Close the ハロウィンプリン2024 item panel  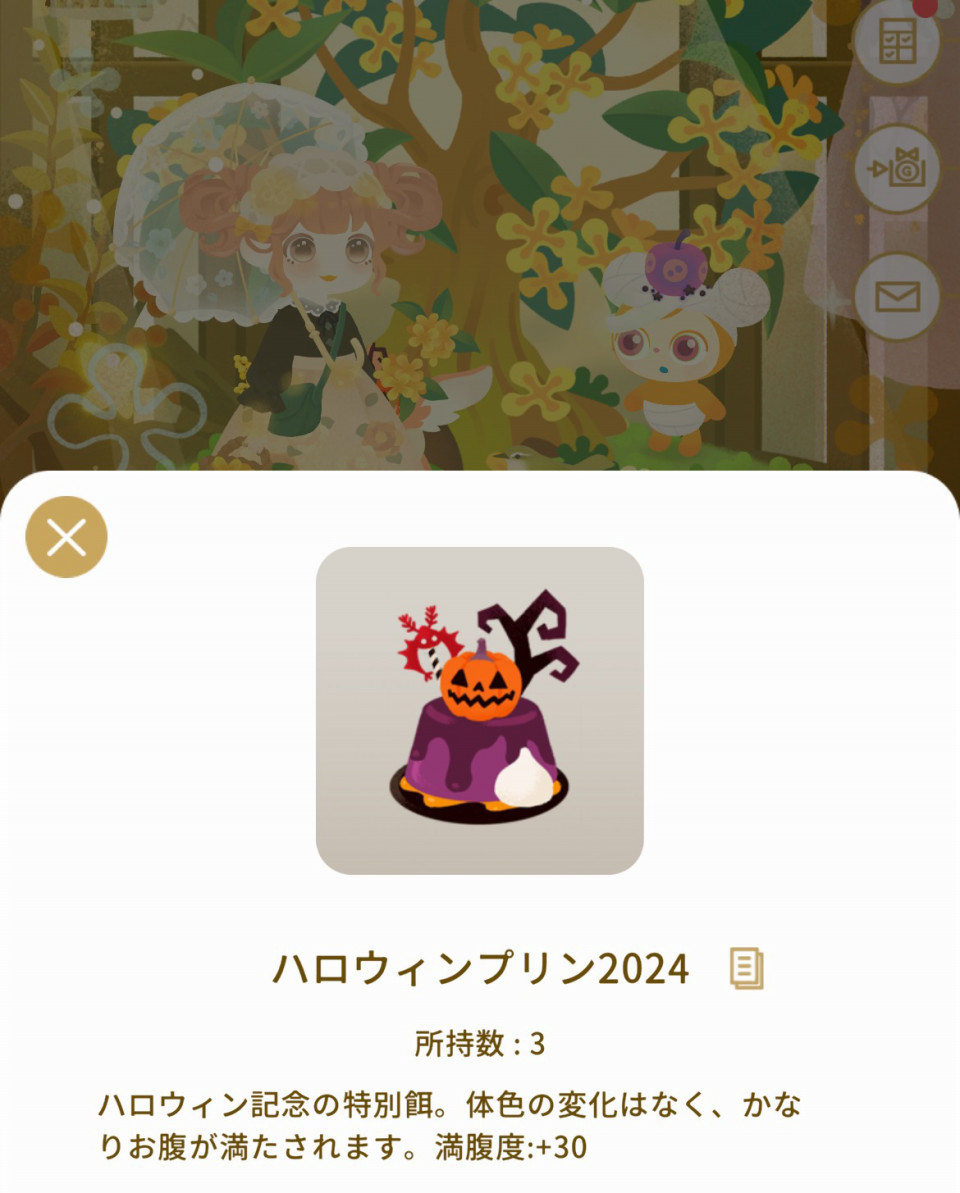[66, 537]
